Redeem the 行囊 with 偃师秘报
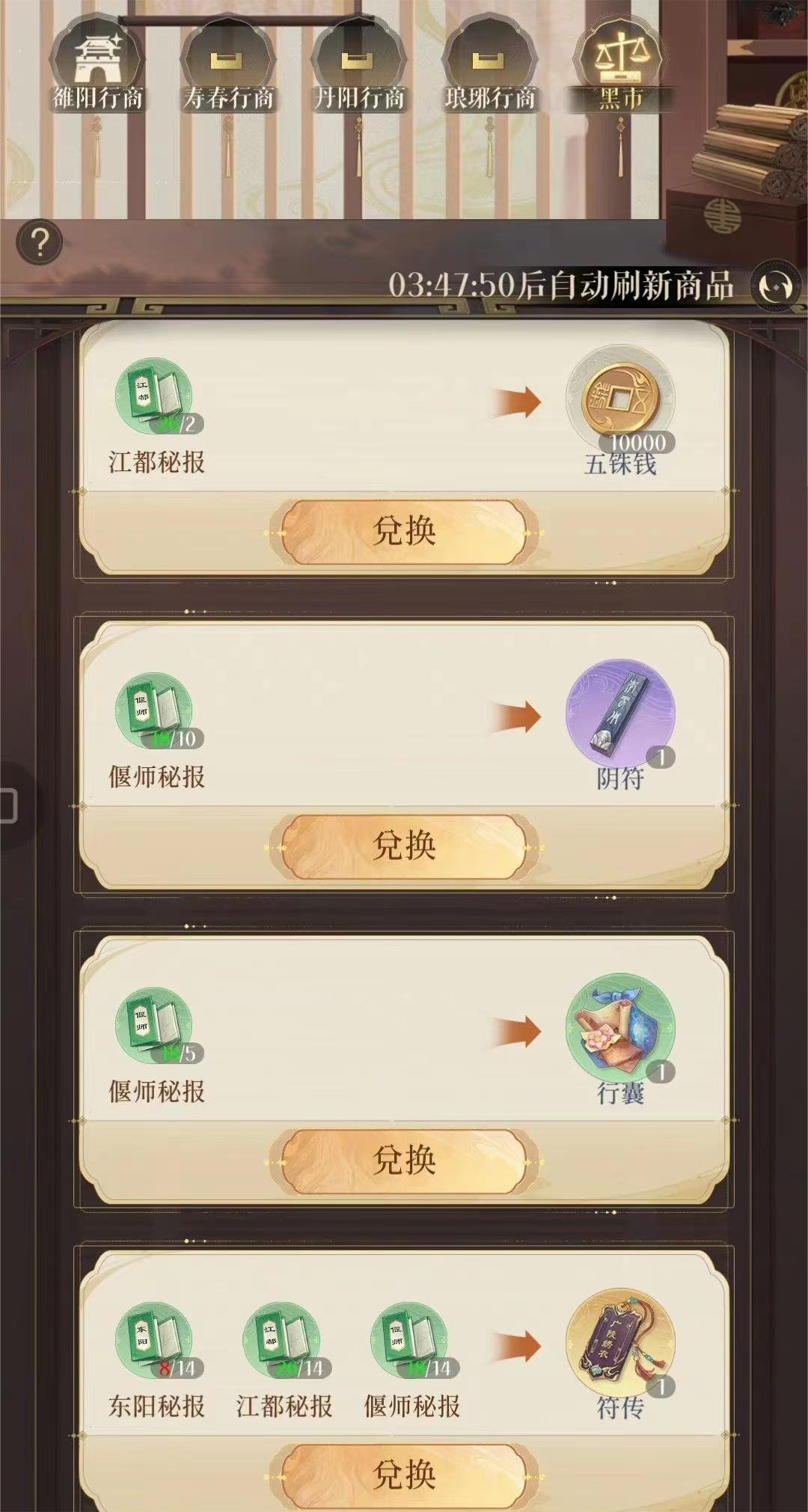The image size is (808, 1512). coord(404,1161)
